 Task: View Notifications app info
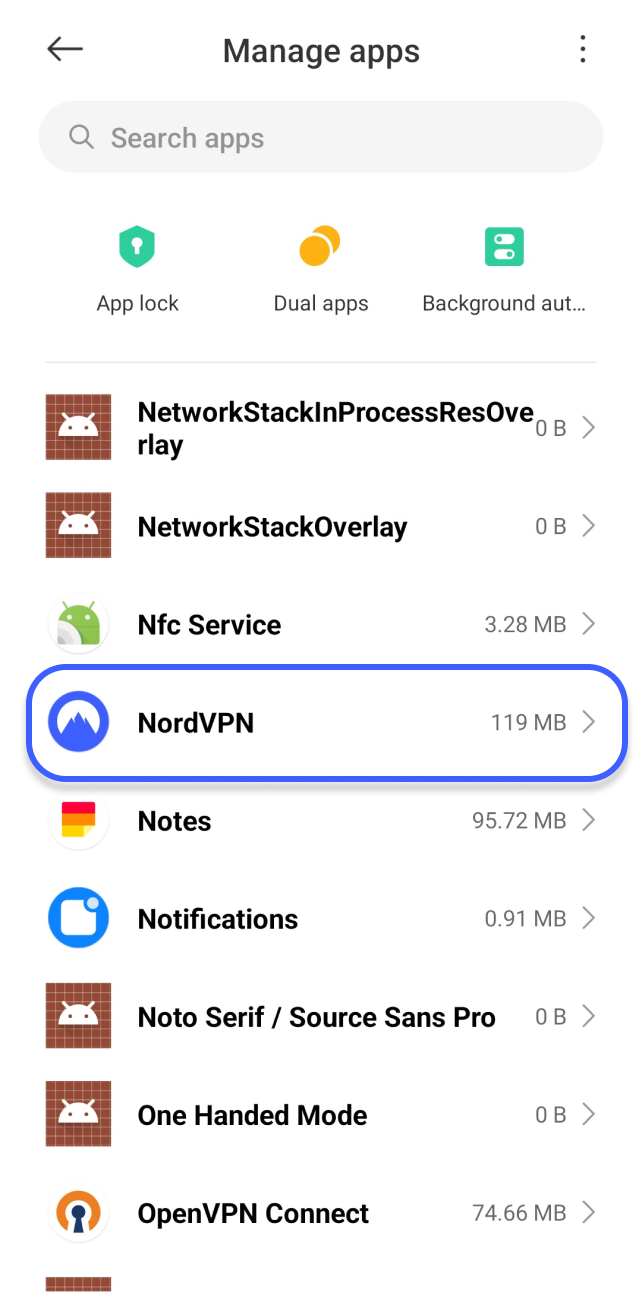pos(320,918)
